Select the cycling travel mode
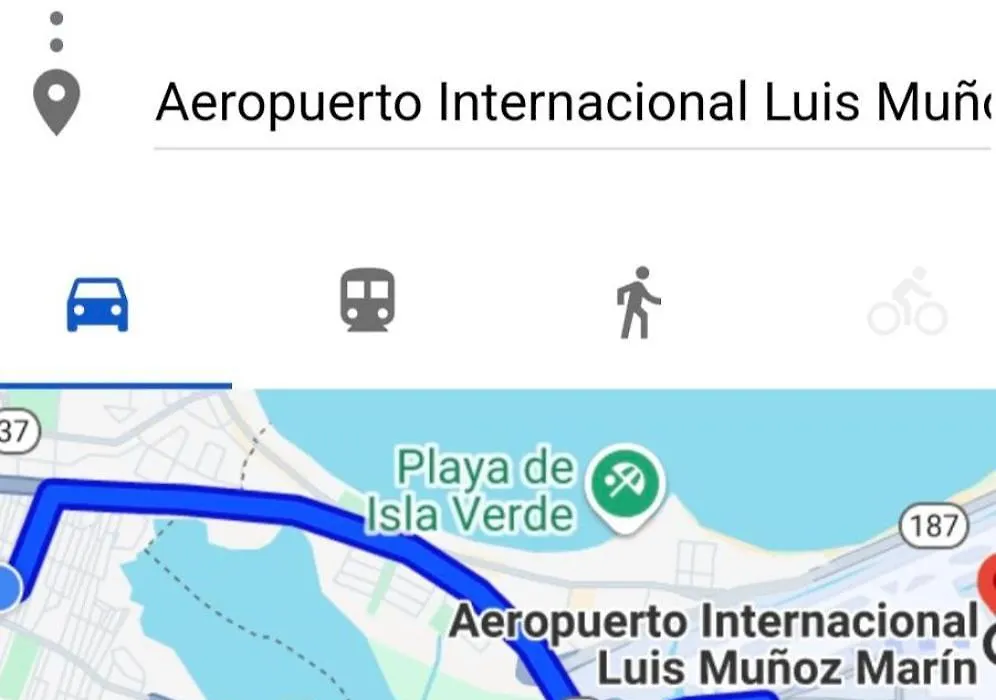The width and height of the screenshot is (996, 700). pos(907,303)
